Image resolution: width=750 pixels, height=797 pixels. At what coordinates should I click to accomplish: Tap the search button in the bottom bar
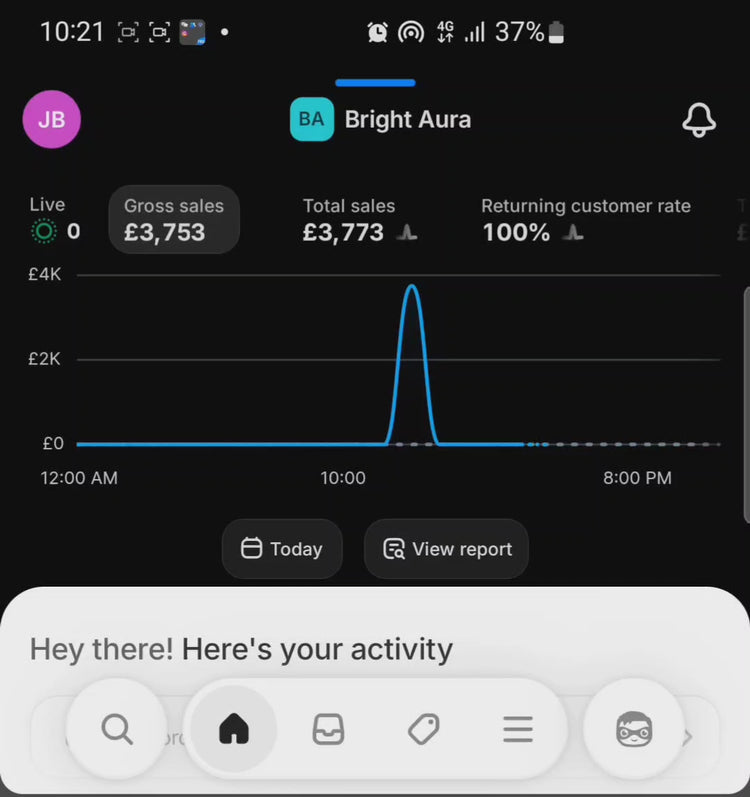[117, 729]
